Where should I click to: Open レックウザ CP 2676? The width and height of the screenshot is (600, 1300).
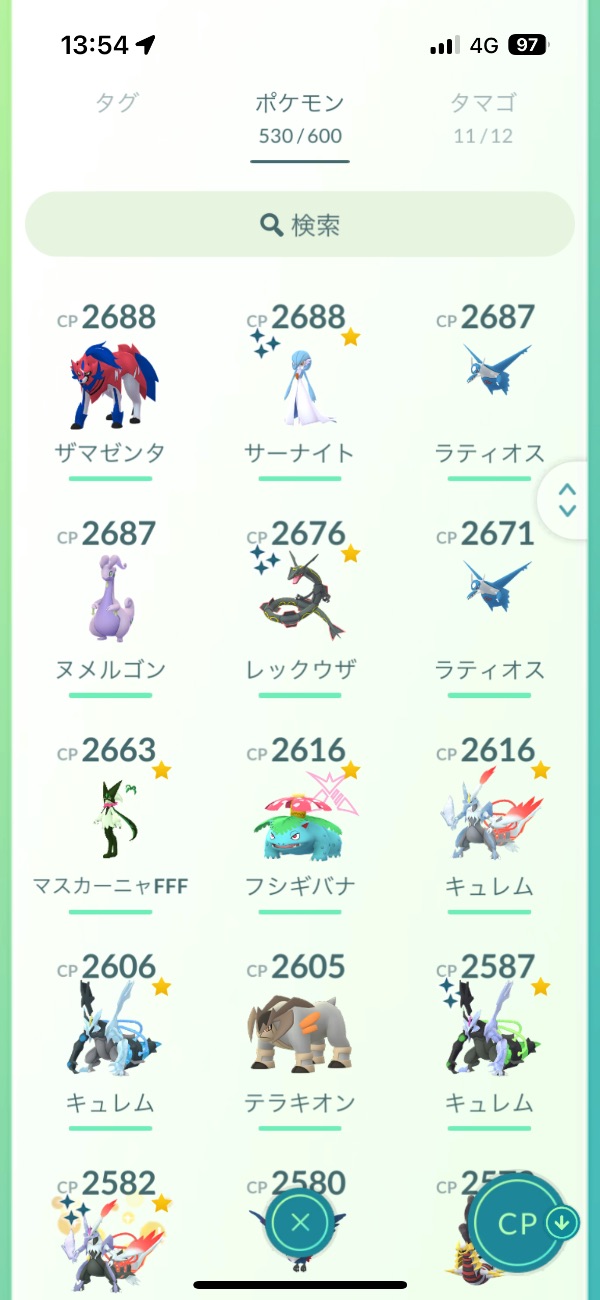point(300,602)
